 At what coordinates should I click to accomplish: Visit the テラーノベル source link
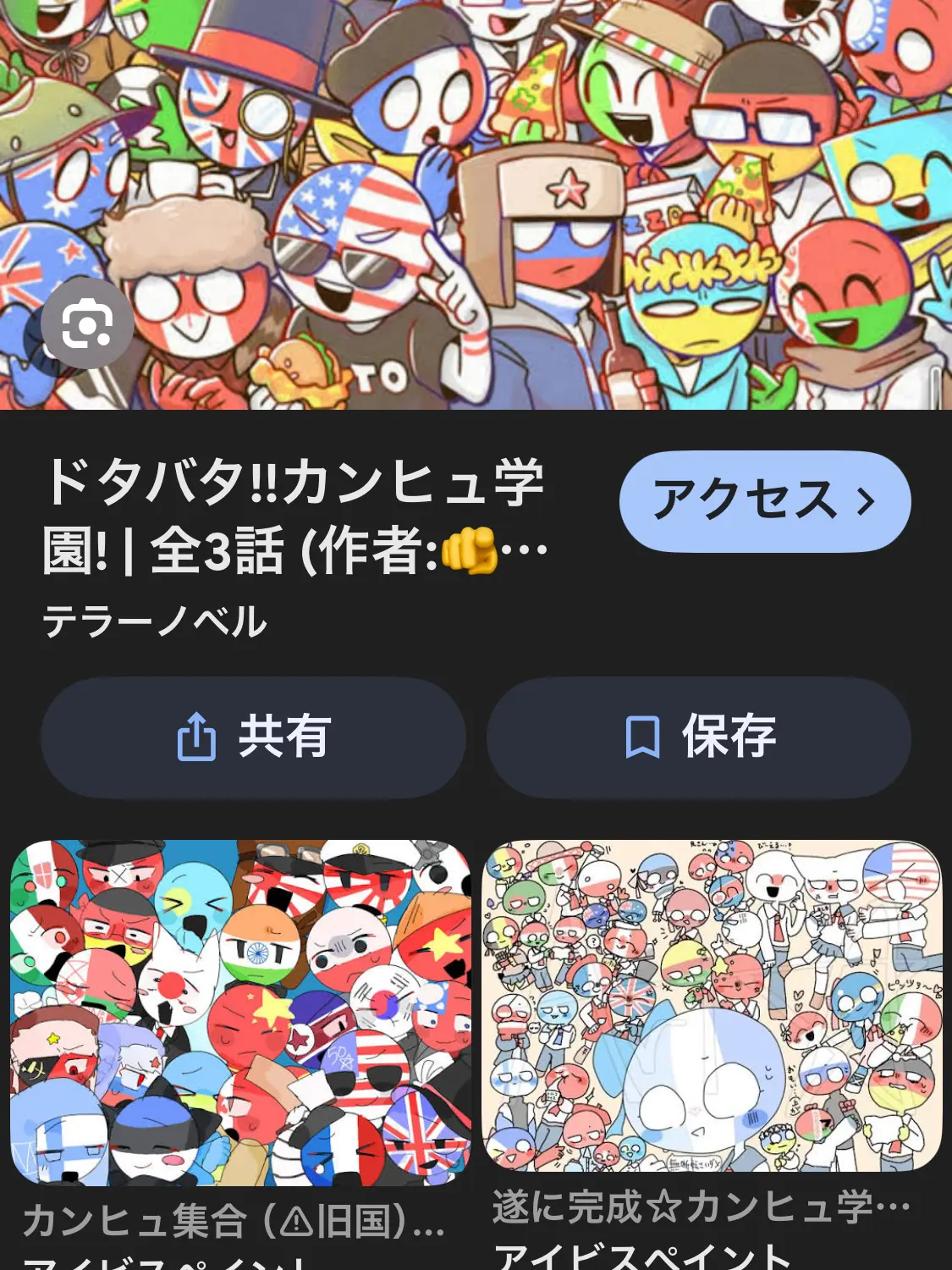pyautogui.click(x=154, y=621)
